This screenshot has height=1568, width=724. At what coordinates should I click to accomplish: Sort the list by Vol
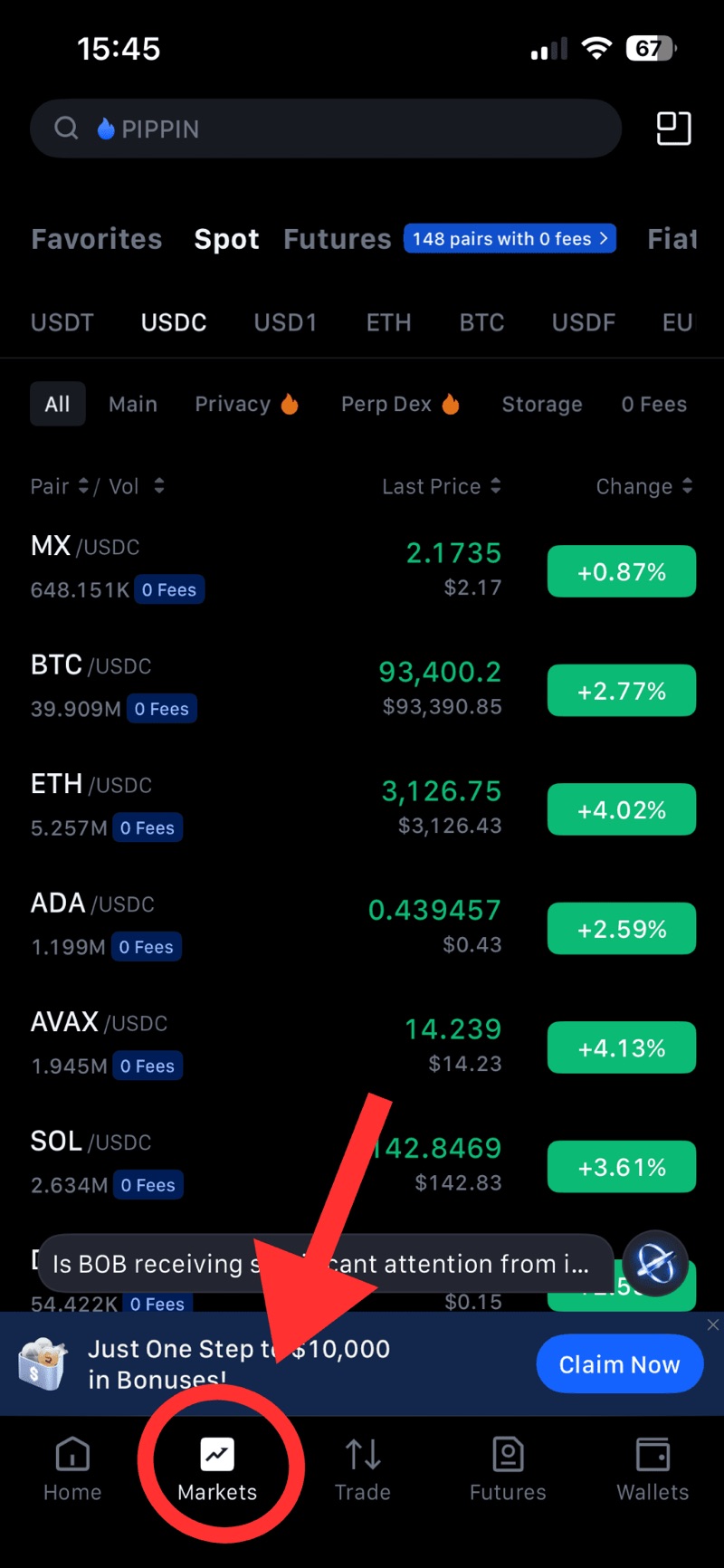[136, 486]
